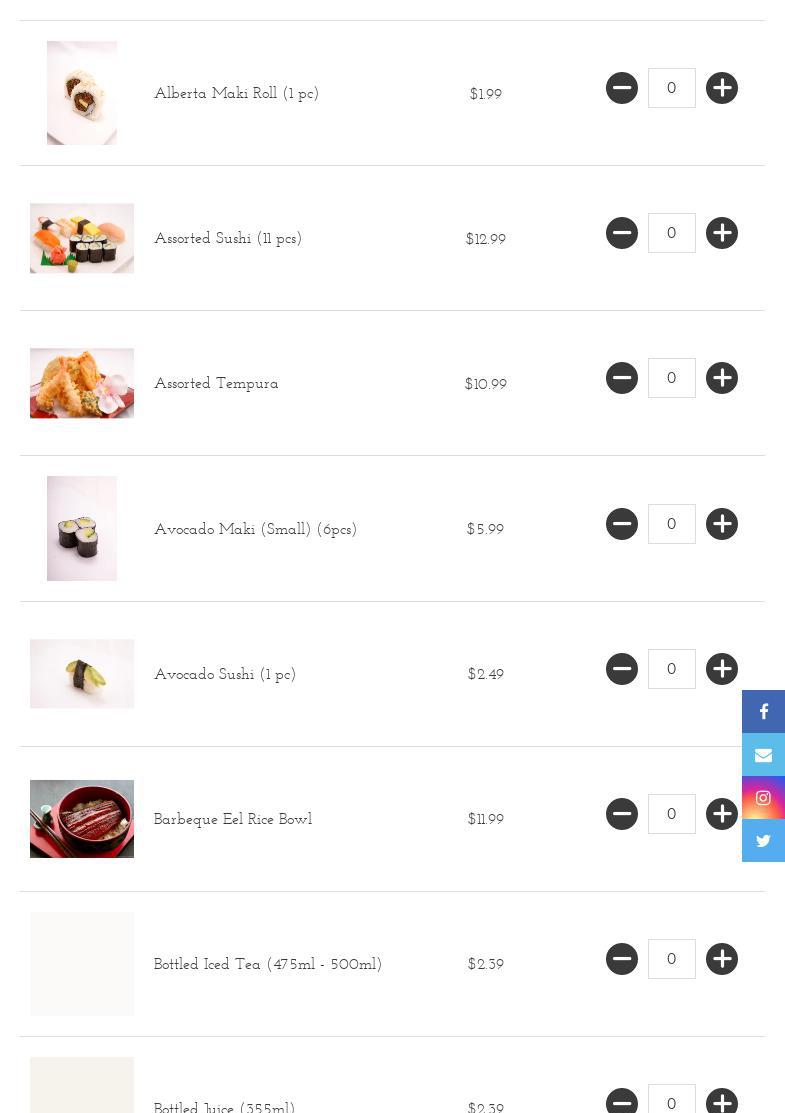Screen dimensions: 785x1113
Task: View the Assorted Sushi photo
Action: tap(82, 238)
